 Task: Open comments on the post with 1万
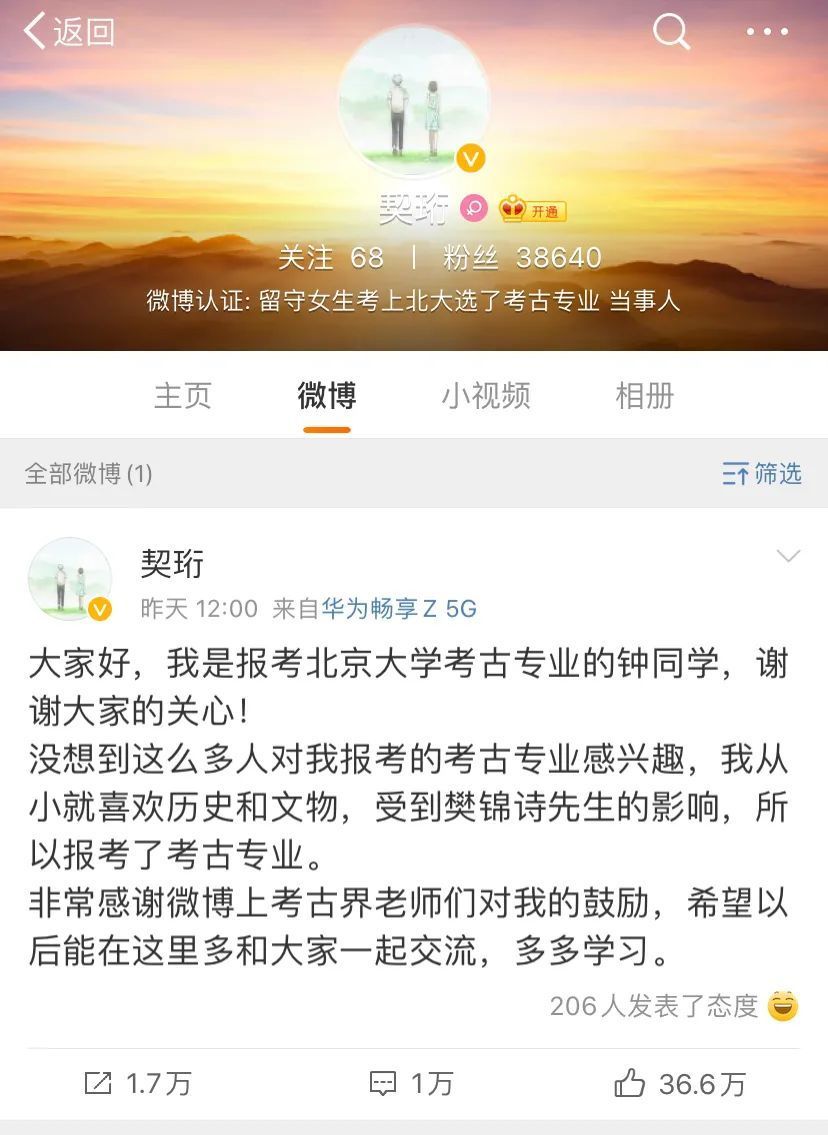click(411, 1083)
